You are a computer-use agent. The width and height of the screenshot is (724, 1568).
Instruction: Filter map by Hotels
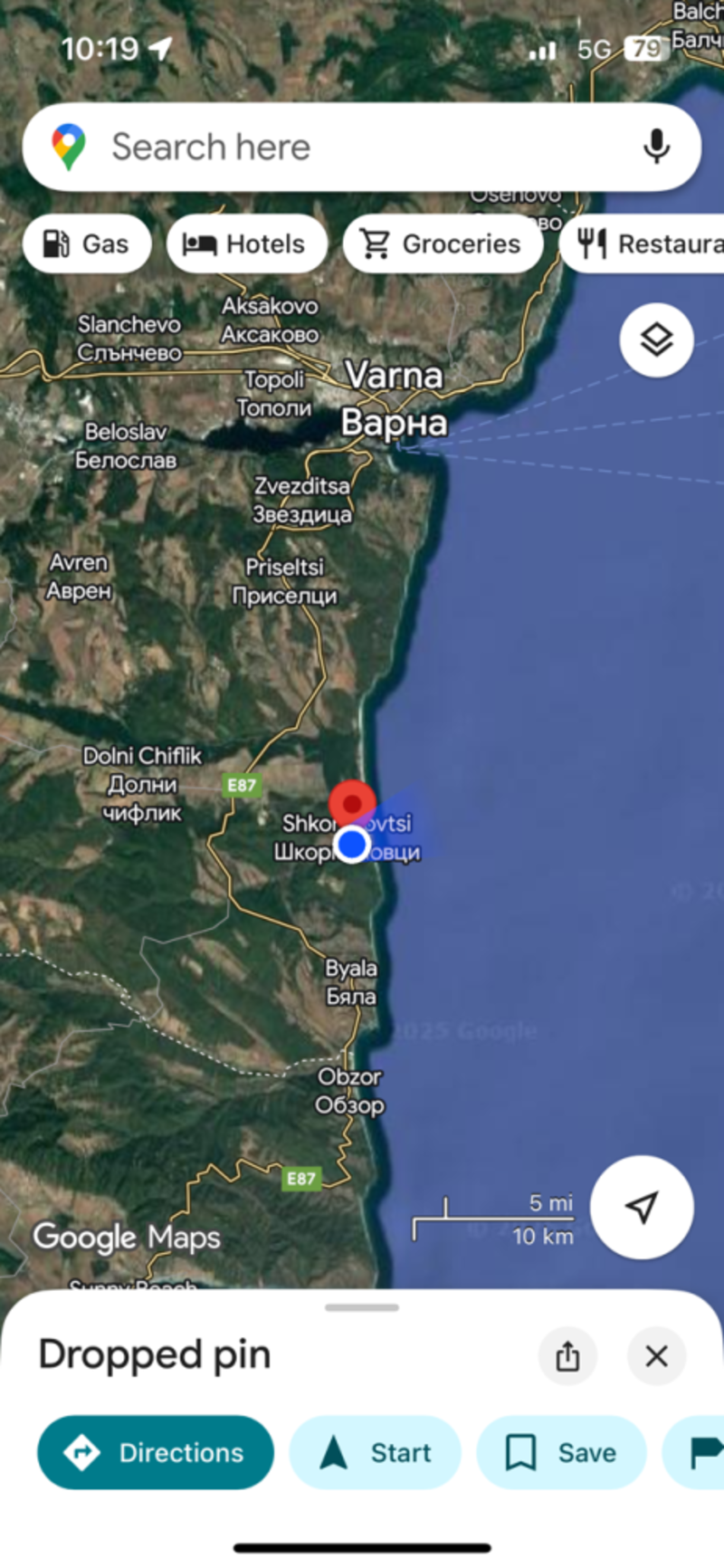[246, 244]
